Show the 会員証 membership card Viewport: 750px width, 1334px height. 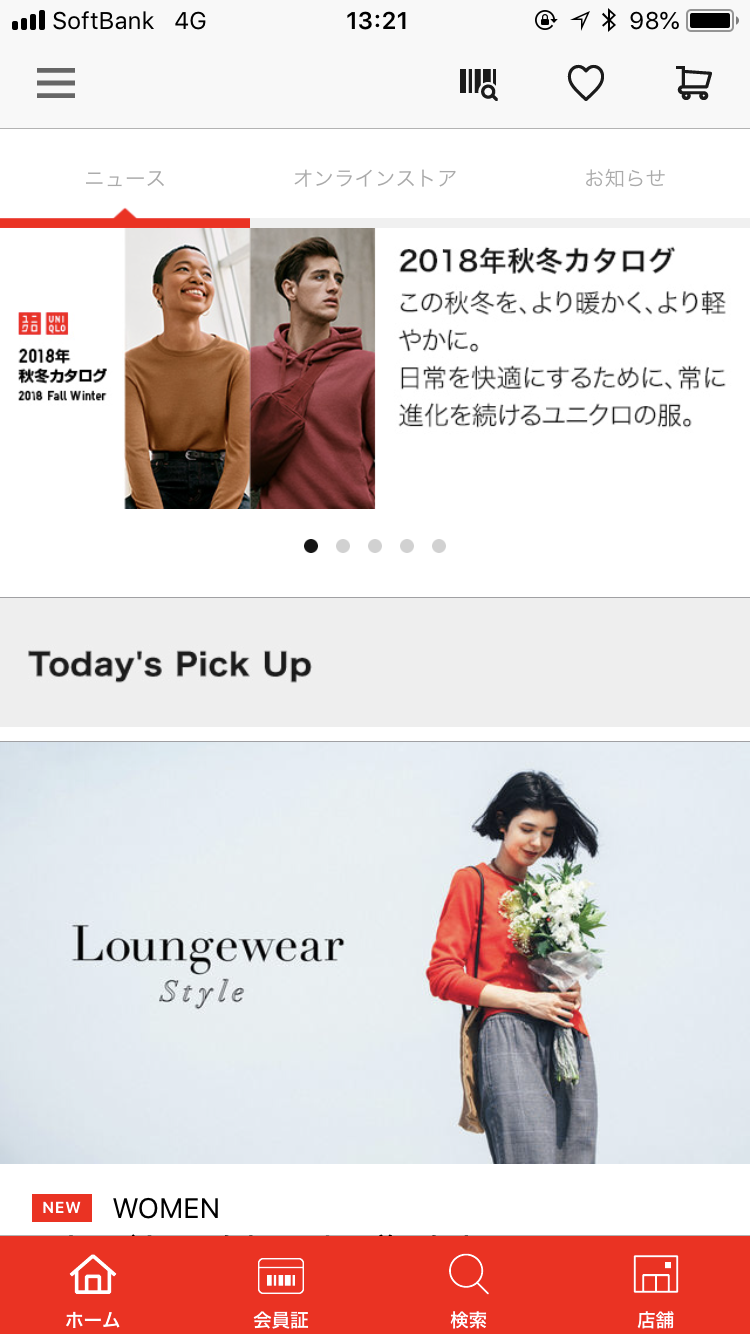click(x=281, y=1290)
